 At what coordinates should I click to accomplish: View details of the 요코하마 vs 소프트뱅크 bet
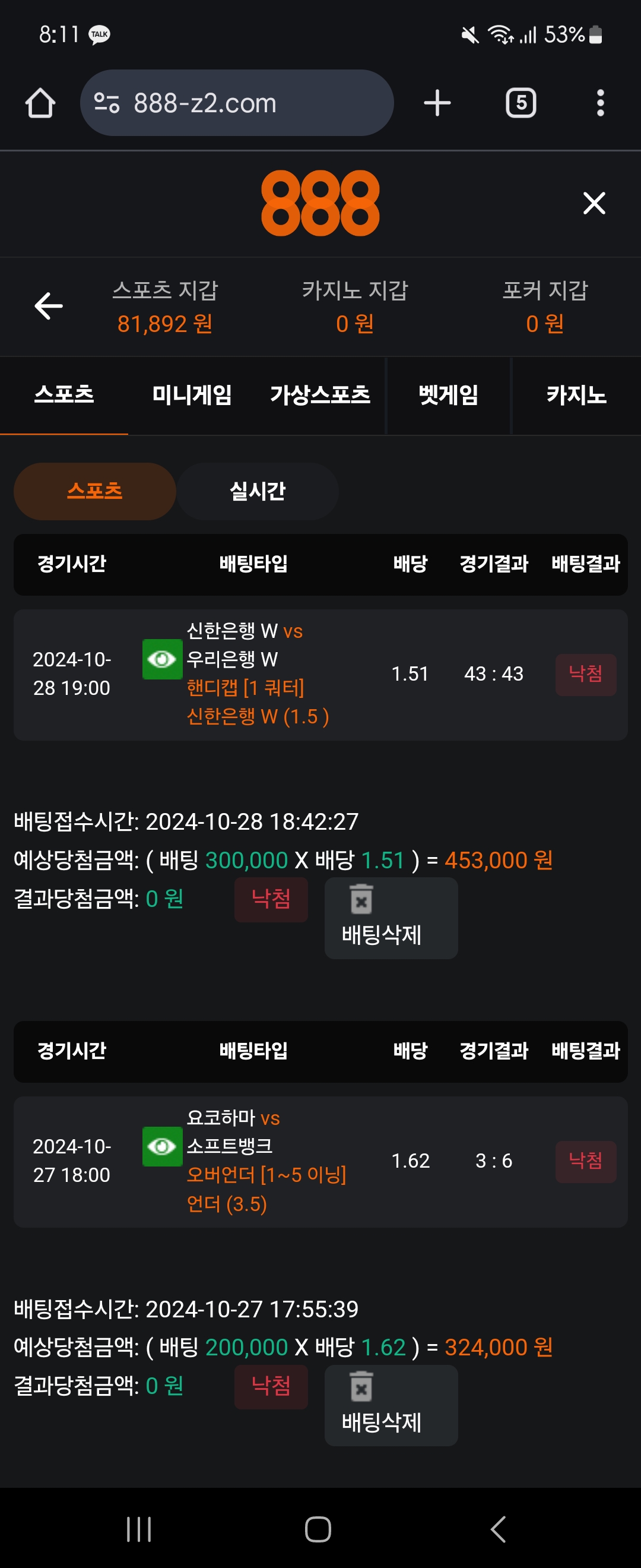(162, 1147)
